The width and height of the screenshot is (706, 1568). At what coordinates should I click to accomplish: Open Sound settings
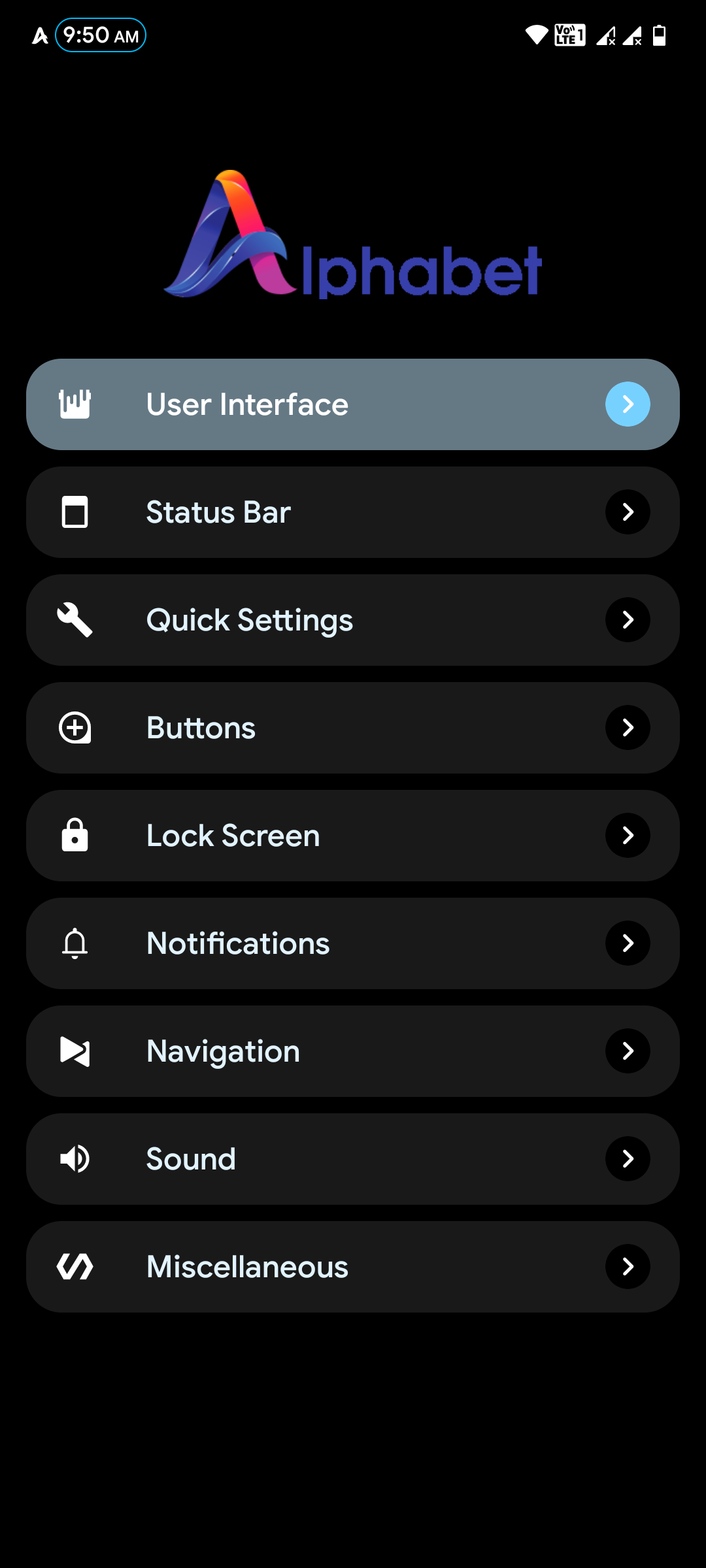point(353,1159)
